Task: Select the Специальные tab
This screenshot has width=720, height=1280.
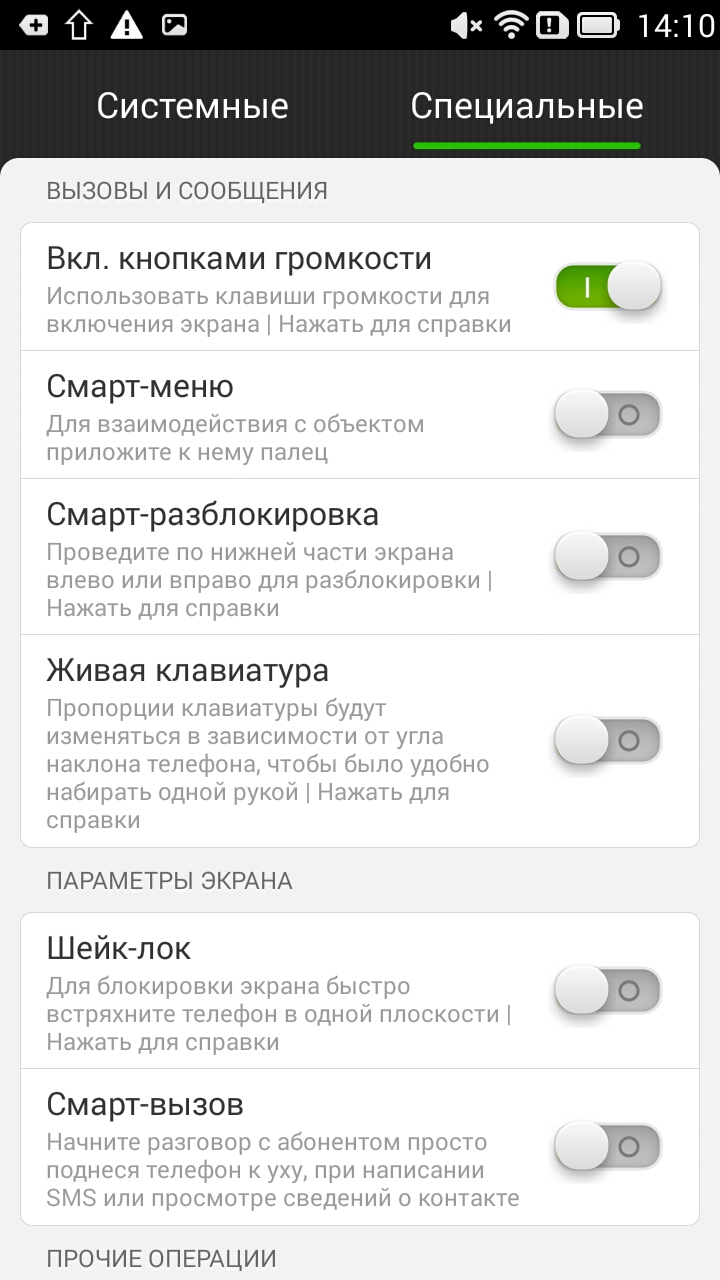Action: click(527, 106)
